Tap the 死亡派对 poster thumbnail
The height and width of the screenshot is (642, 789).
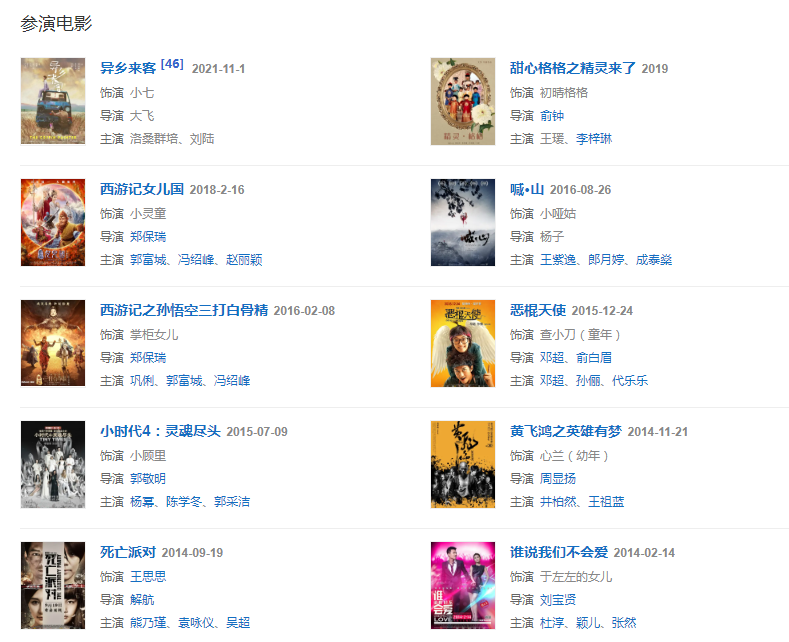coord(53,585)
